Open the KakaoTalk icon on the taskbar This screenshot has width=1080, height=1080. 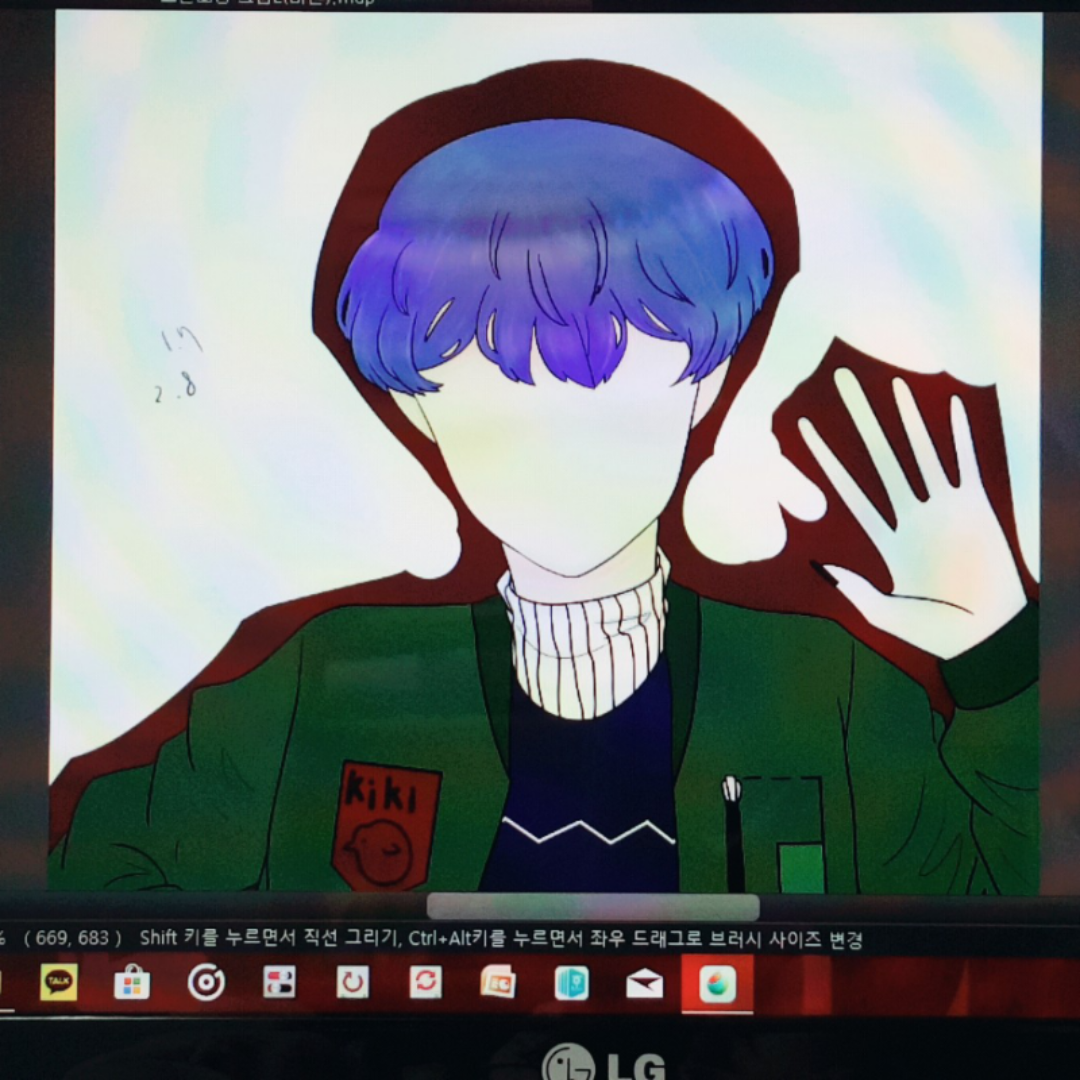pos(58,983)
